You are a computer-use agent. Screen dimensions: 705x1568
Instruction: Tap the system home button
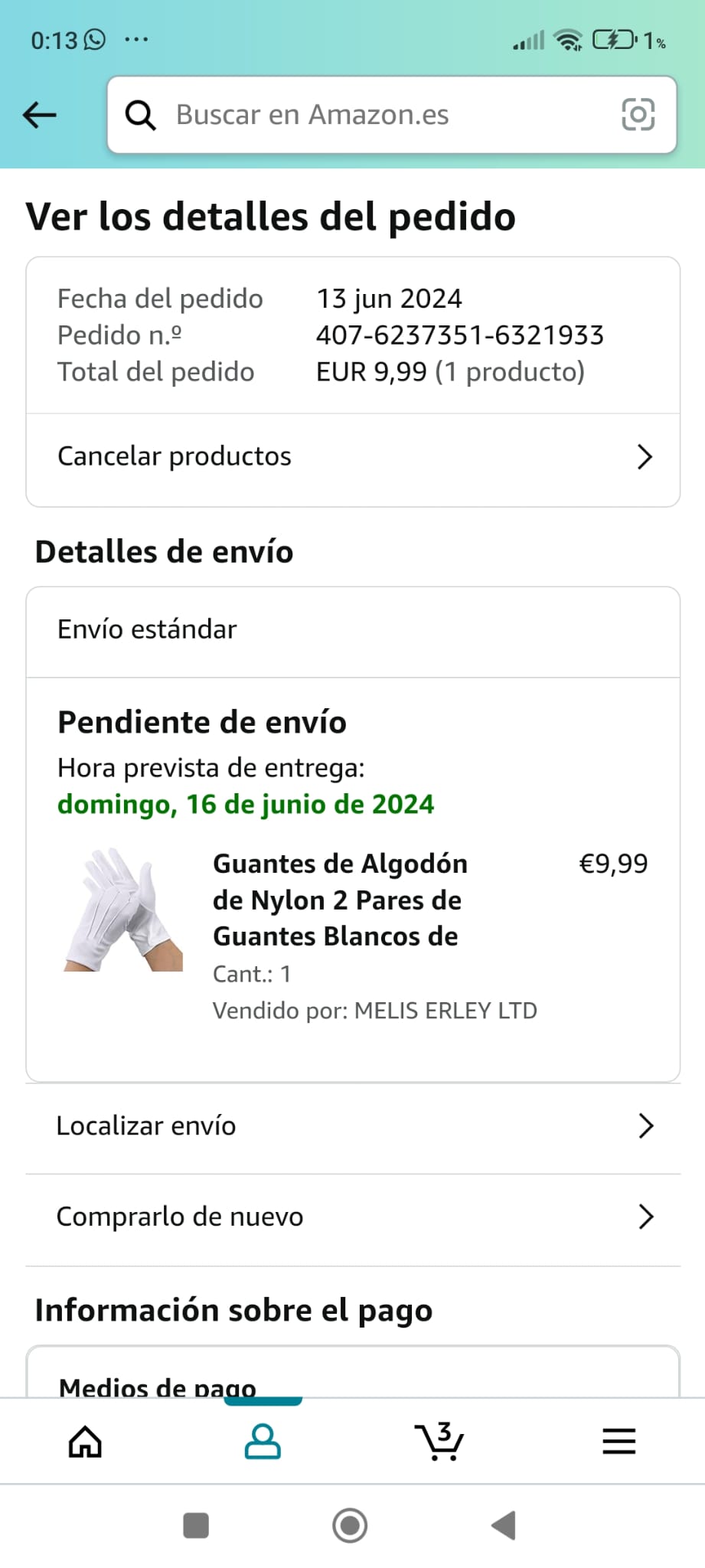350,1526
